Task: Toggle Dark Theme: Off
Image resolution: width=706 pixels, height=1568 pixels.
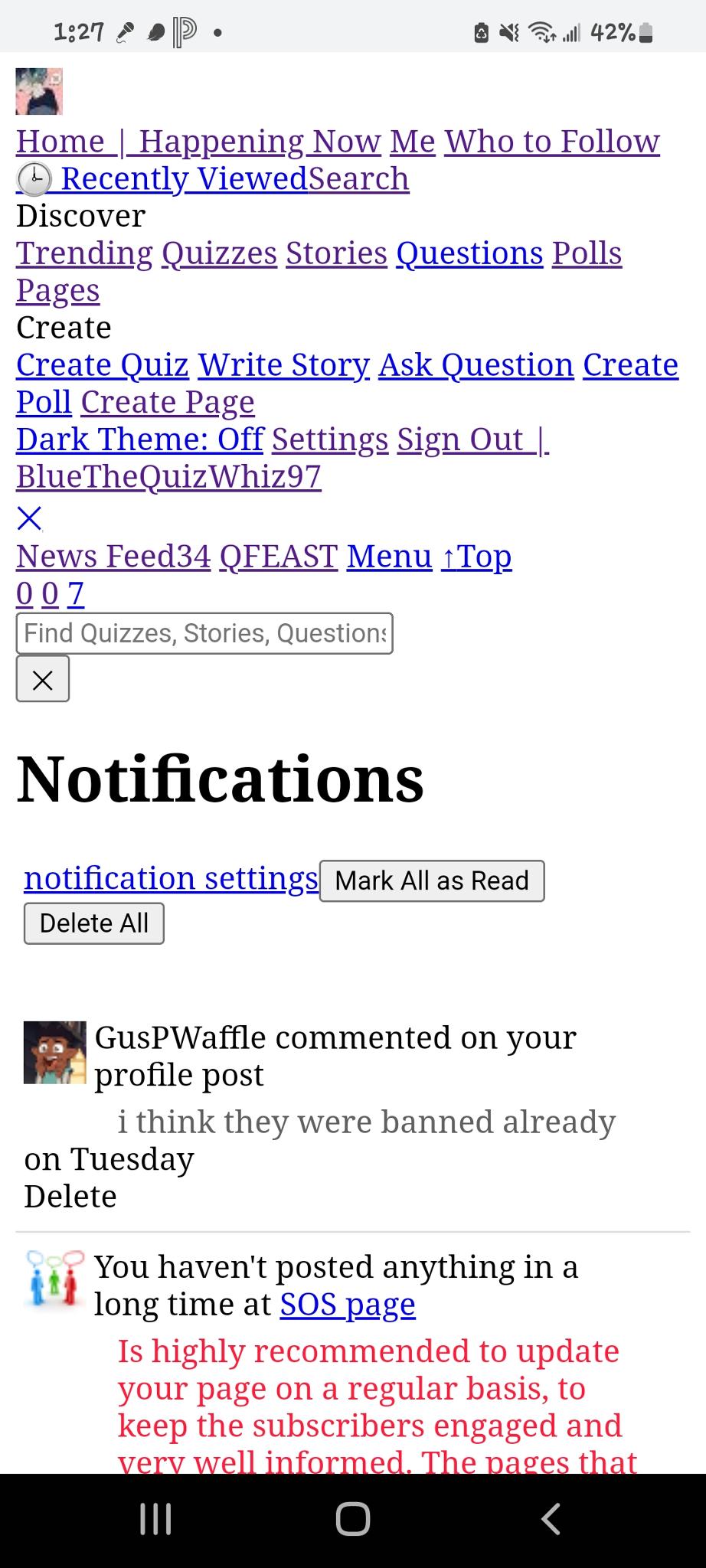Action: [x=139, y=439]
